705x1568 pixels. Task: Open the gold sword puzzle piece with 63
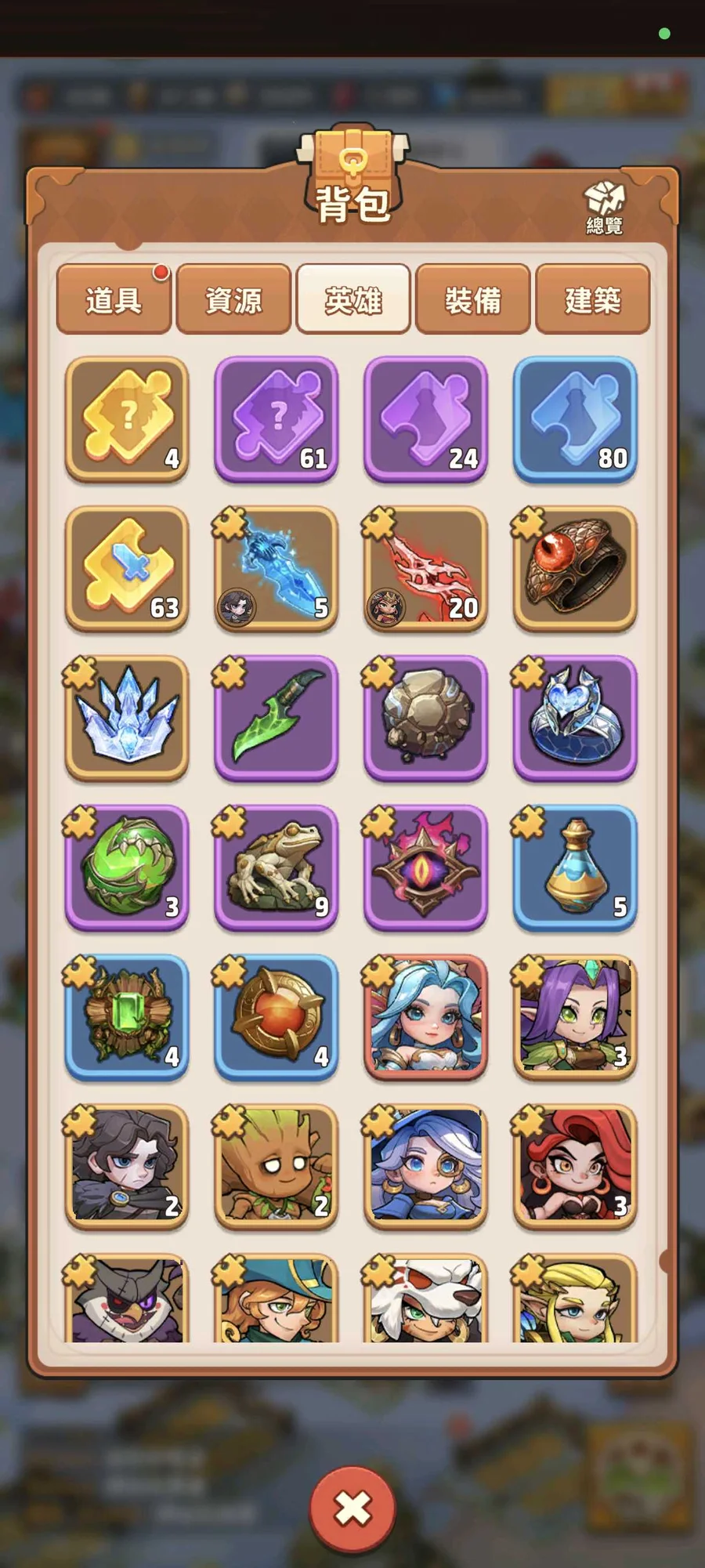127,568
